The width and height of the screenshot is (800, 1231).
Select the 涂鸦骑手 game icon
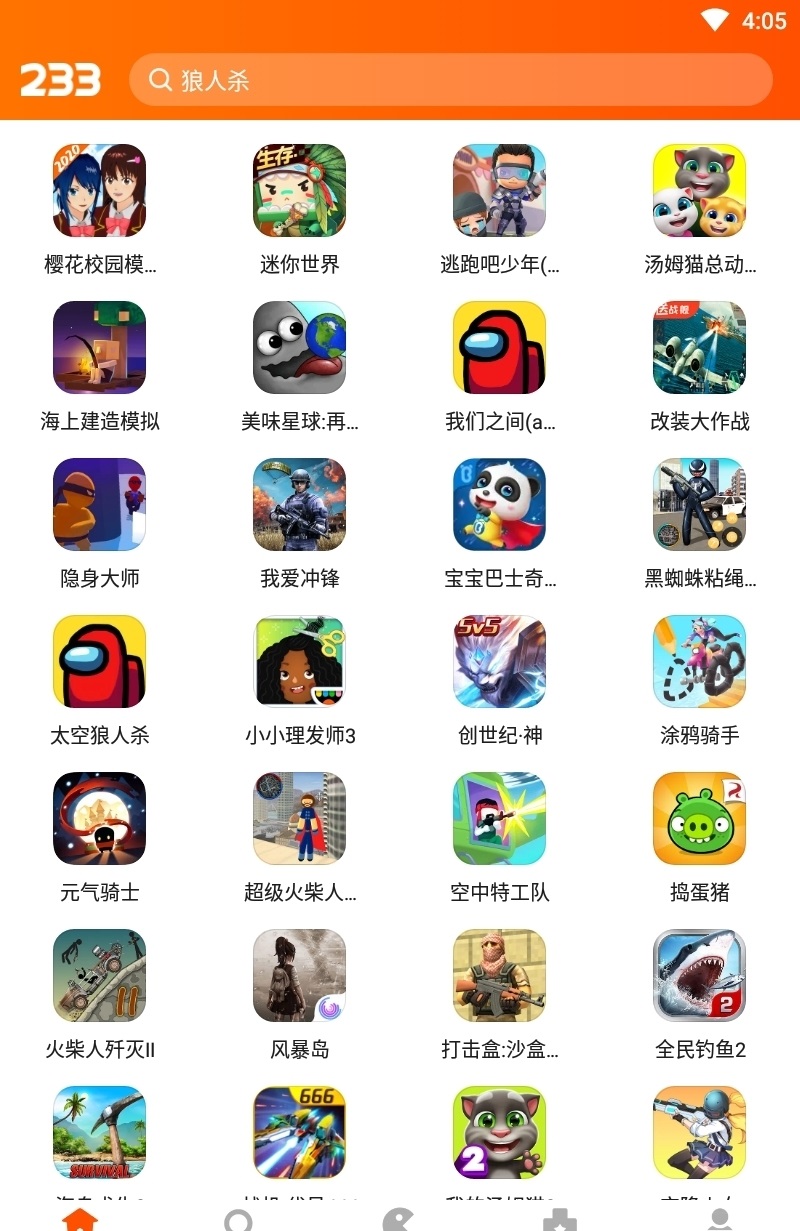click(x=698, y=660)
